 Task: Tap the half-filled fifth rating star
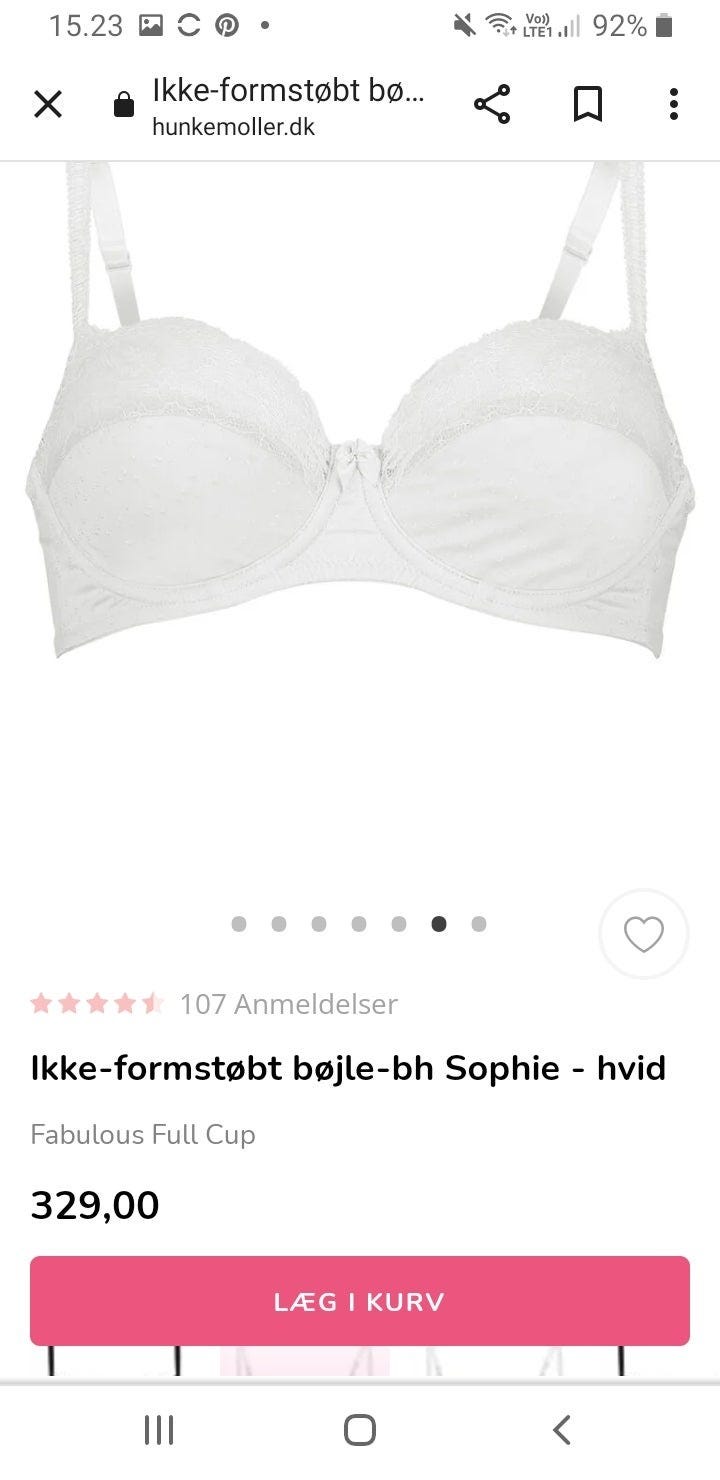coord(152,1002)
